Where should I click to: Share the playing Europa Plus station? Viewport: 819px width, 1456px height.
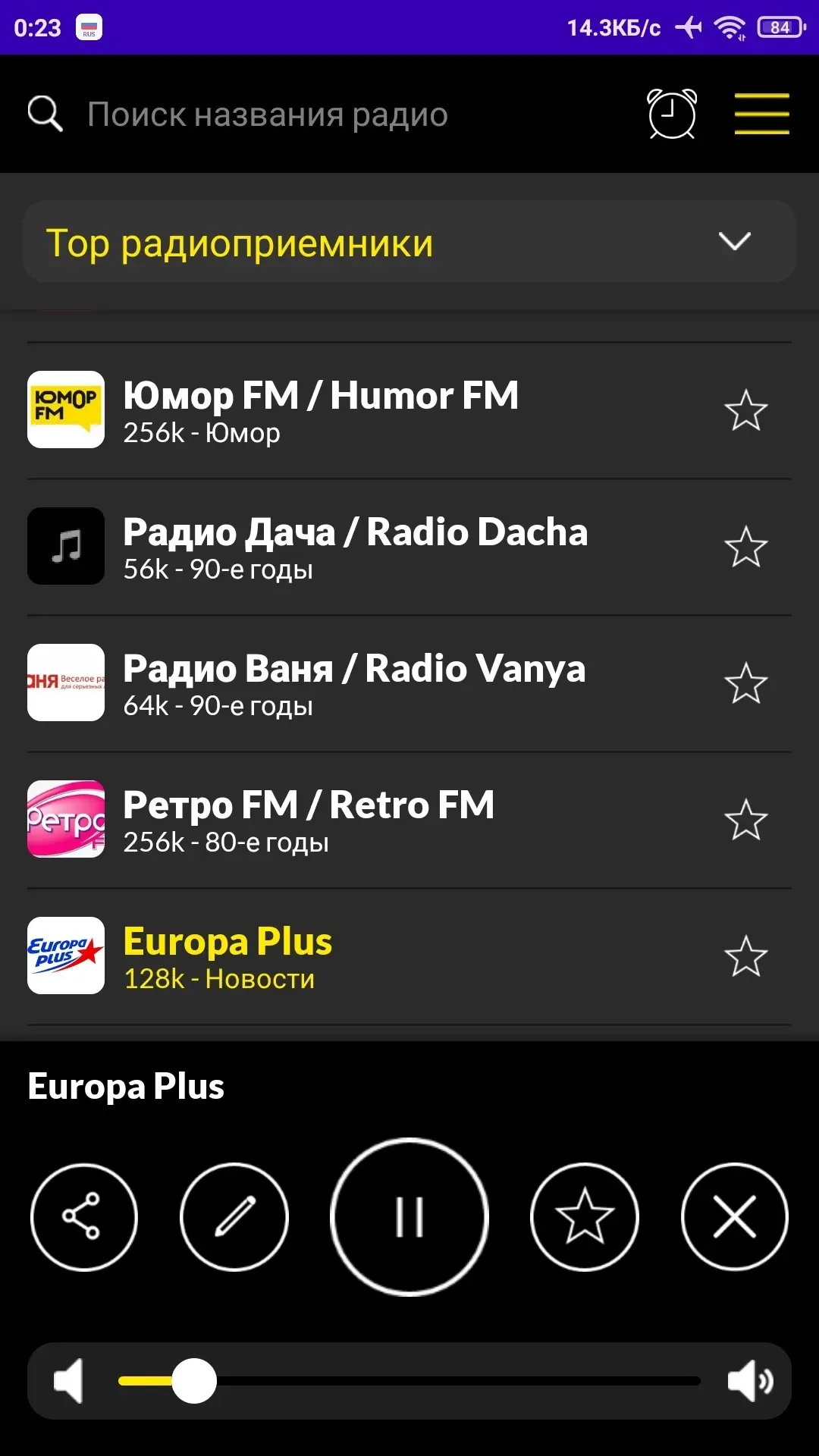coord(83,1216)
